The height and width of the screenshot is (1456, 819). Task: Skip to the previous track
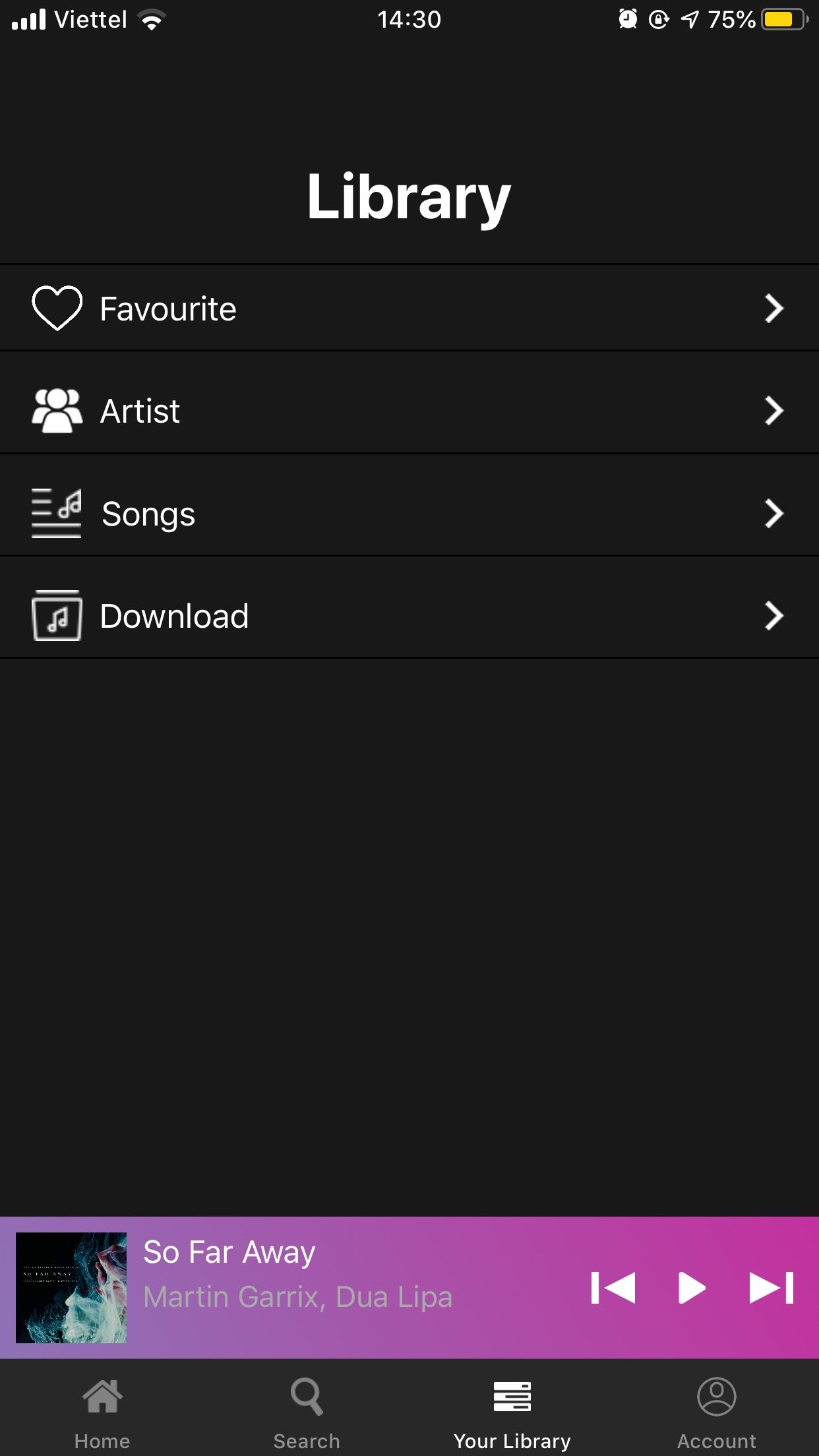click(613, 1287)
